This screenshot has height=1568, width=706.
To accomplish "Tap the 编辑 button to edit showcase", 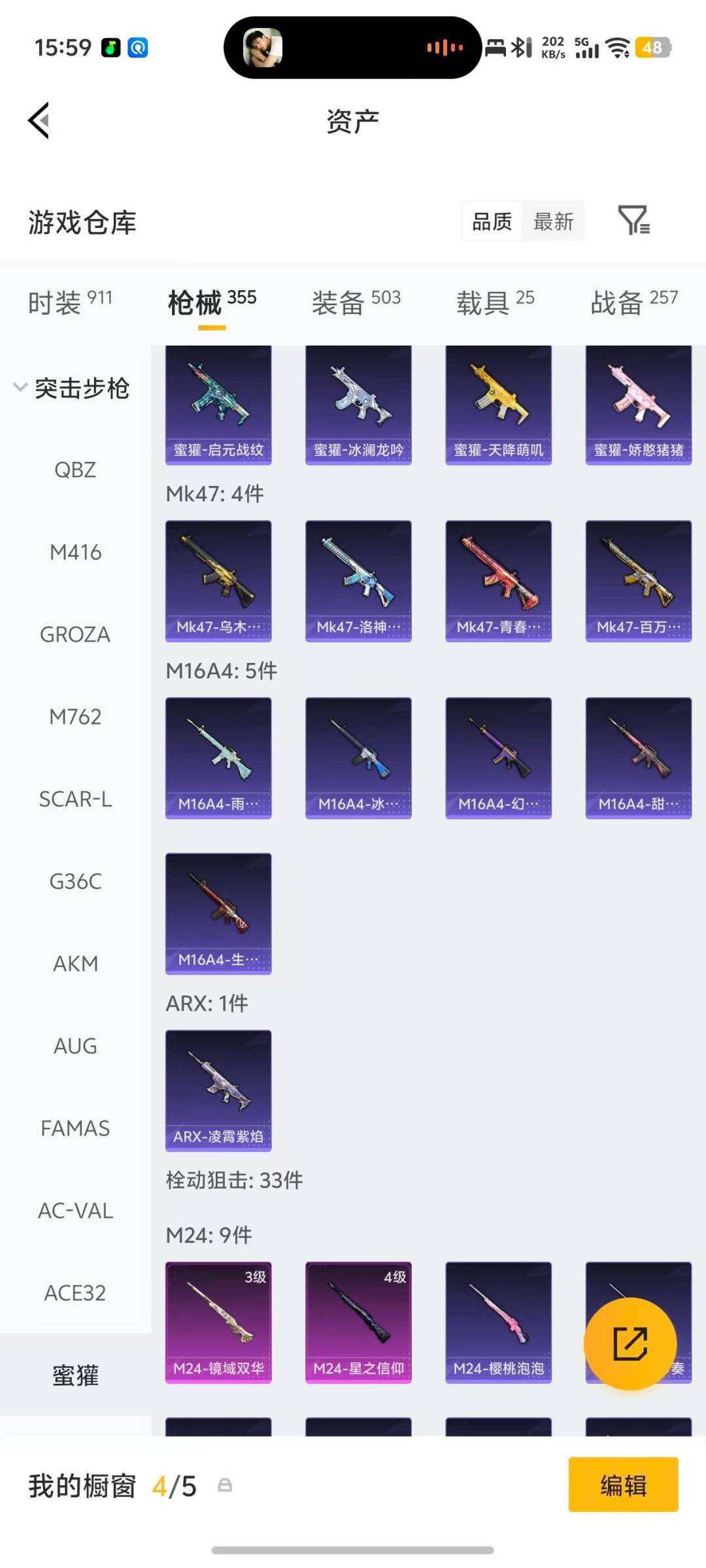I will click(x=623, y=1485).
